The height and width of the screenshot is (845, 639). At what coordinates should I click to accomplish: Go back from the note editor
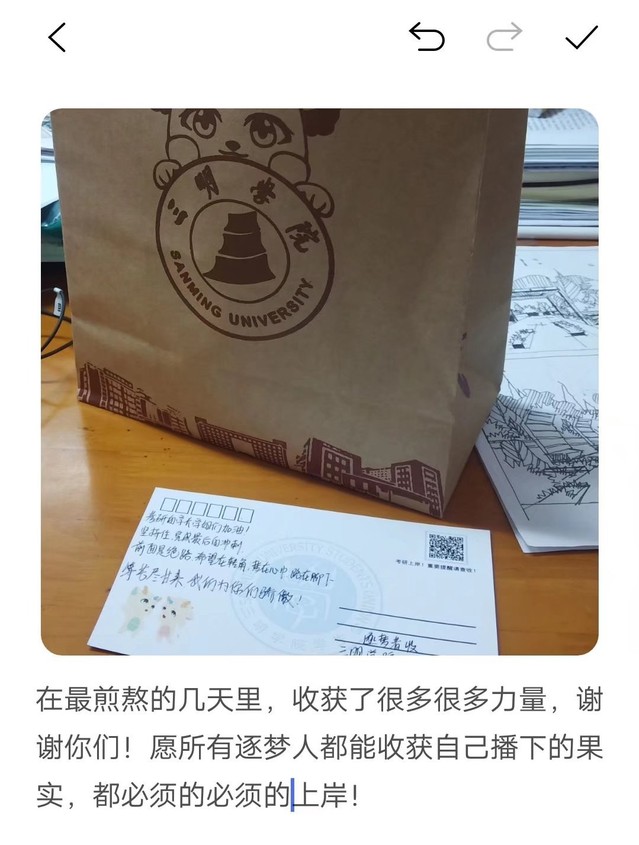tap(57, 38)
